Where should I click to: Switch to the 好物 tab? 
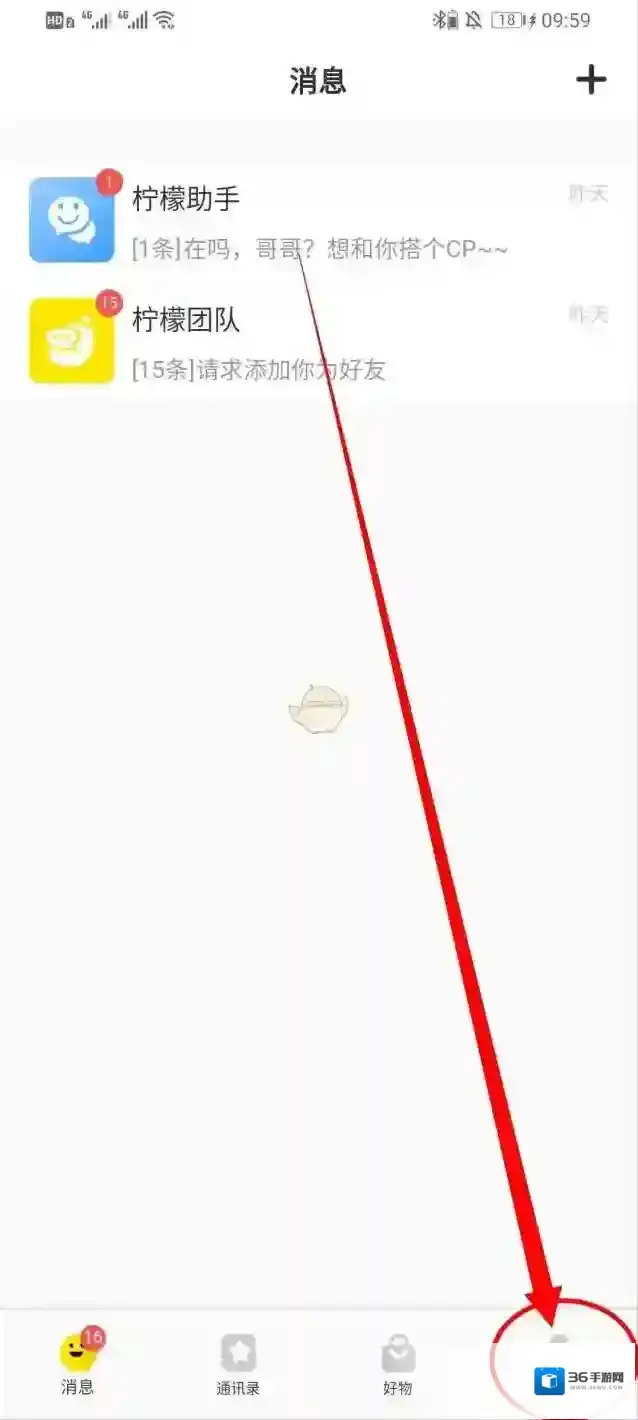click(398, 1365)
